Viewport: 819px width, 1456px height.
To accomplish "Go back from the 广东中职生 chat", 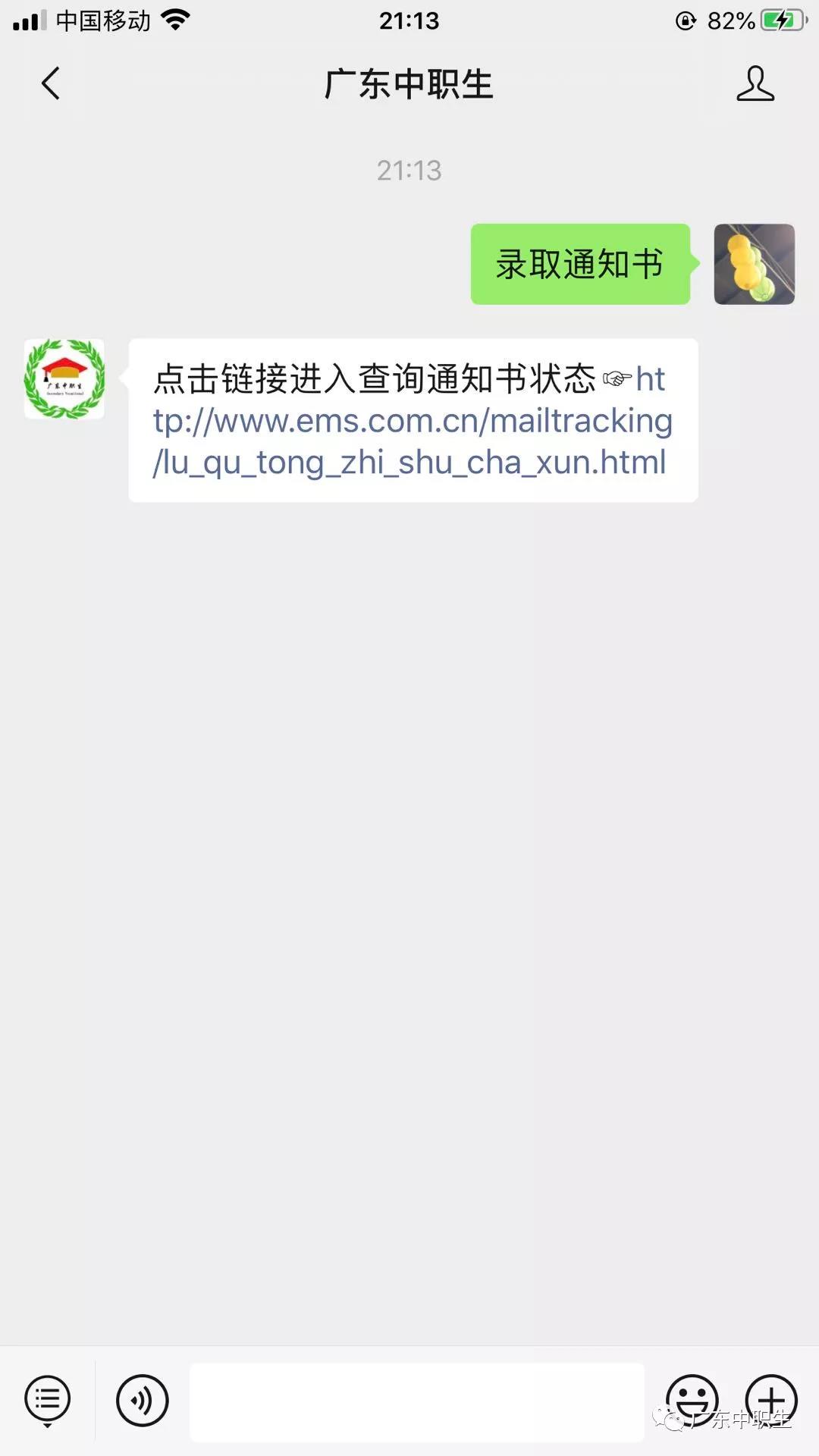I will (50, 83).
